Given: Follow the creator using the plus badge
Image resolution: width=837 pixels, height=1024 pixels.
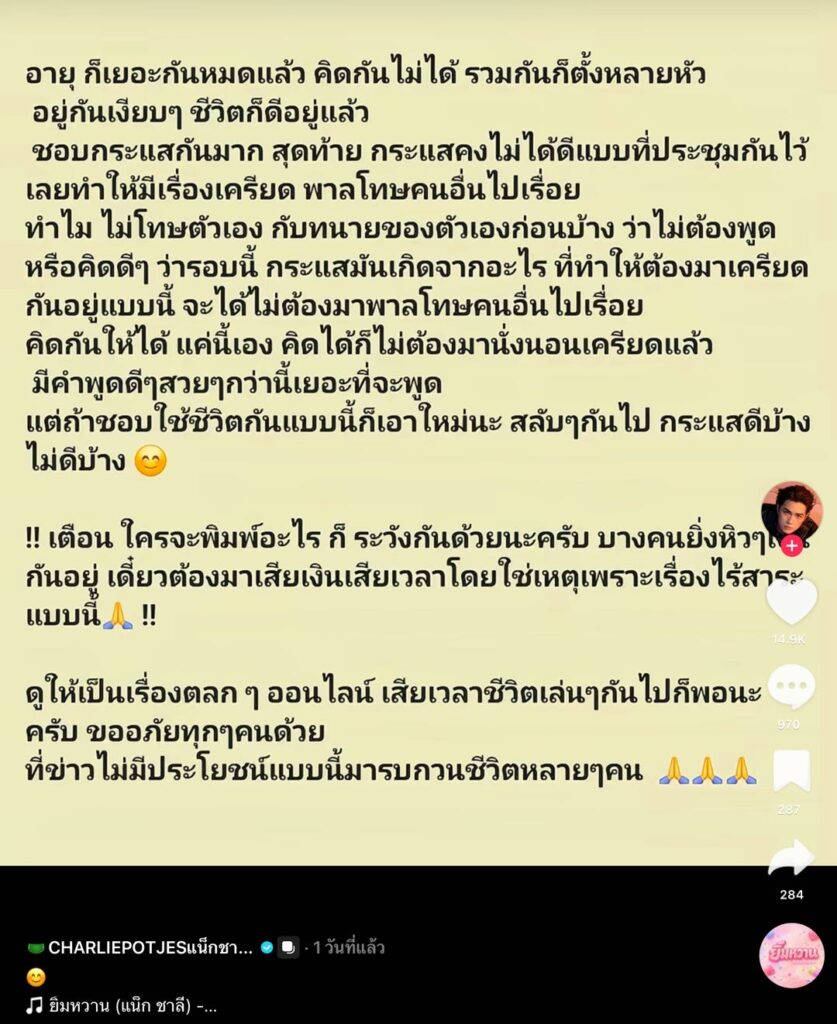Looking at the screenshot, I should (791, 546).
